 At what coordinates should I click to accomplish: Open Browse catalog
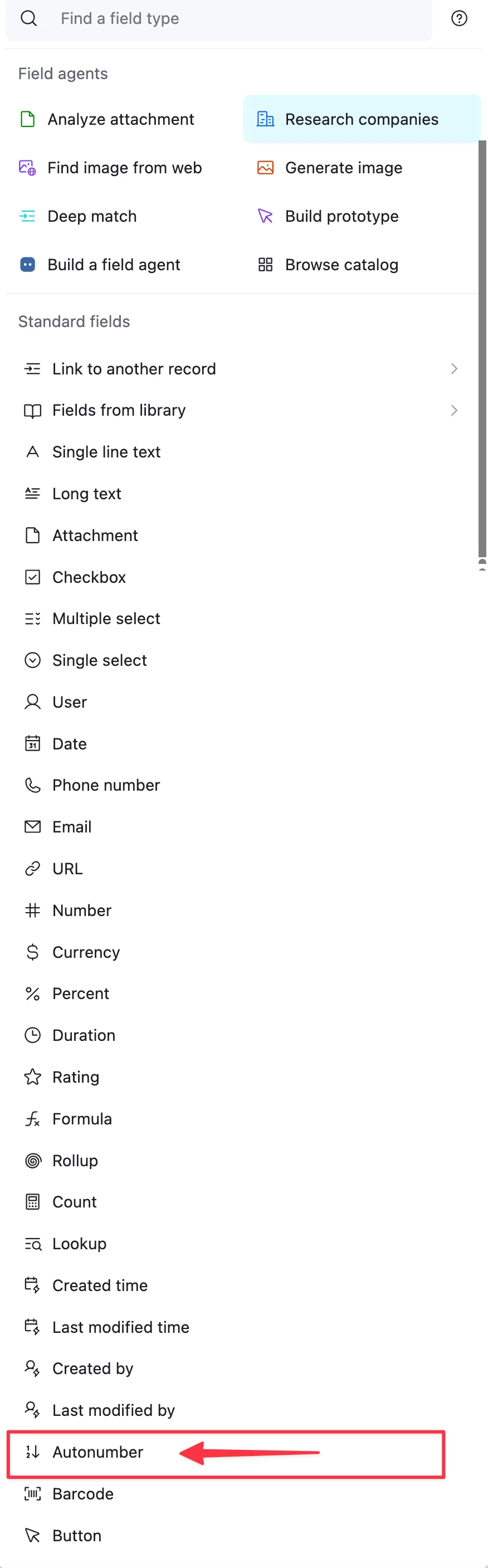pyautogui.click(x=341, y=265)
